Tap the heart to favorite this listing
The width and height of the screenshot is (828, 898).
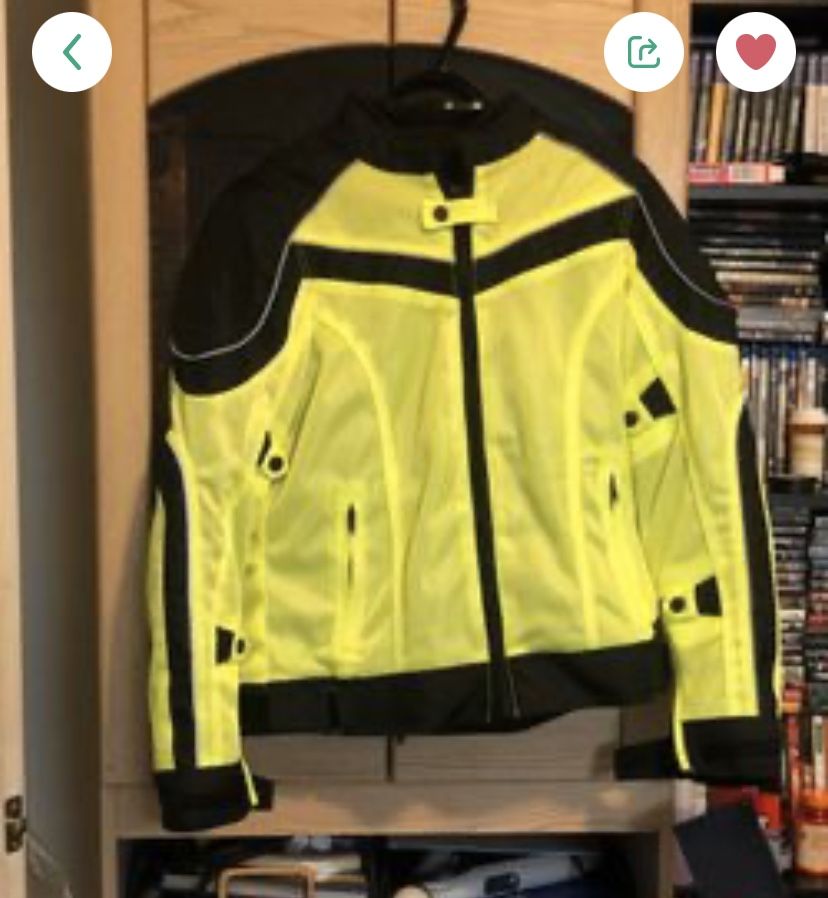pos(755,52)
